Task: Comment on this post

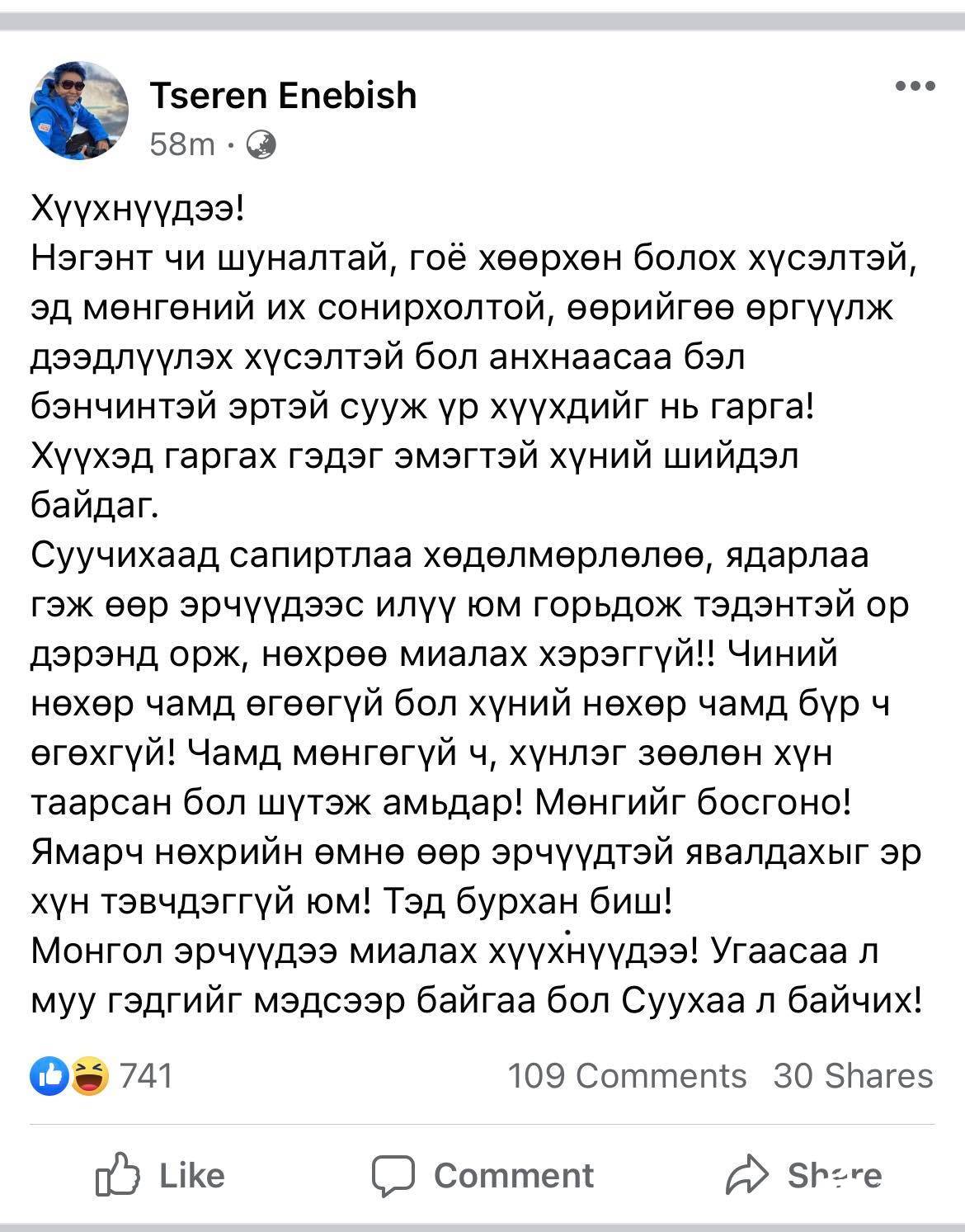Action: pos(482,1175)
